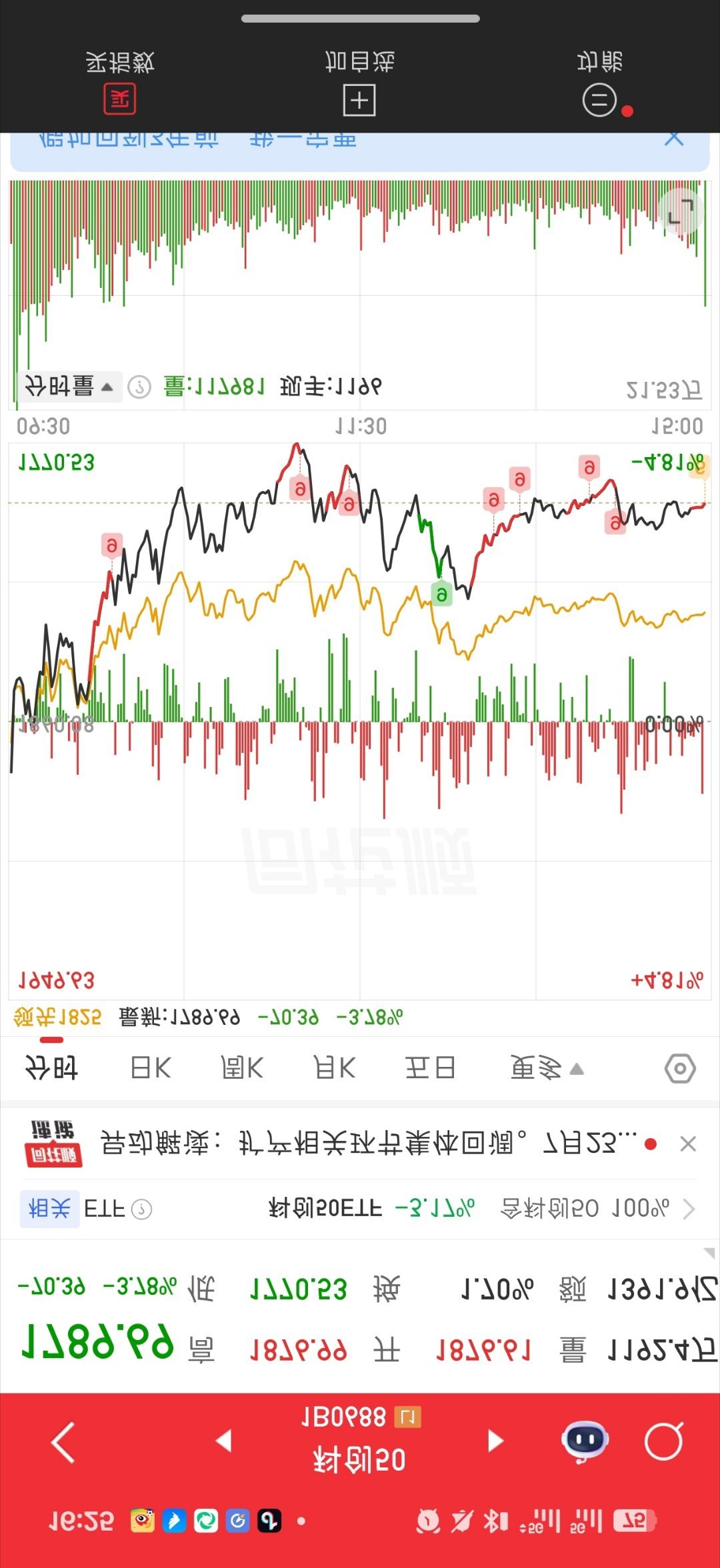Switch to the 月K tab

click(335, 1068)
